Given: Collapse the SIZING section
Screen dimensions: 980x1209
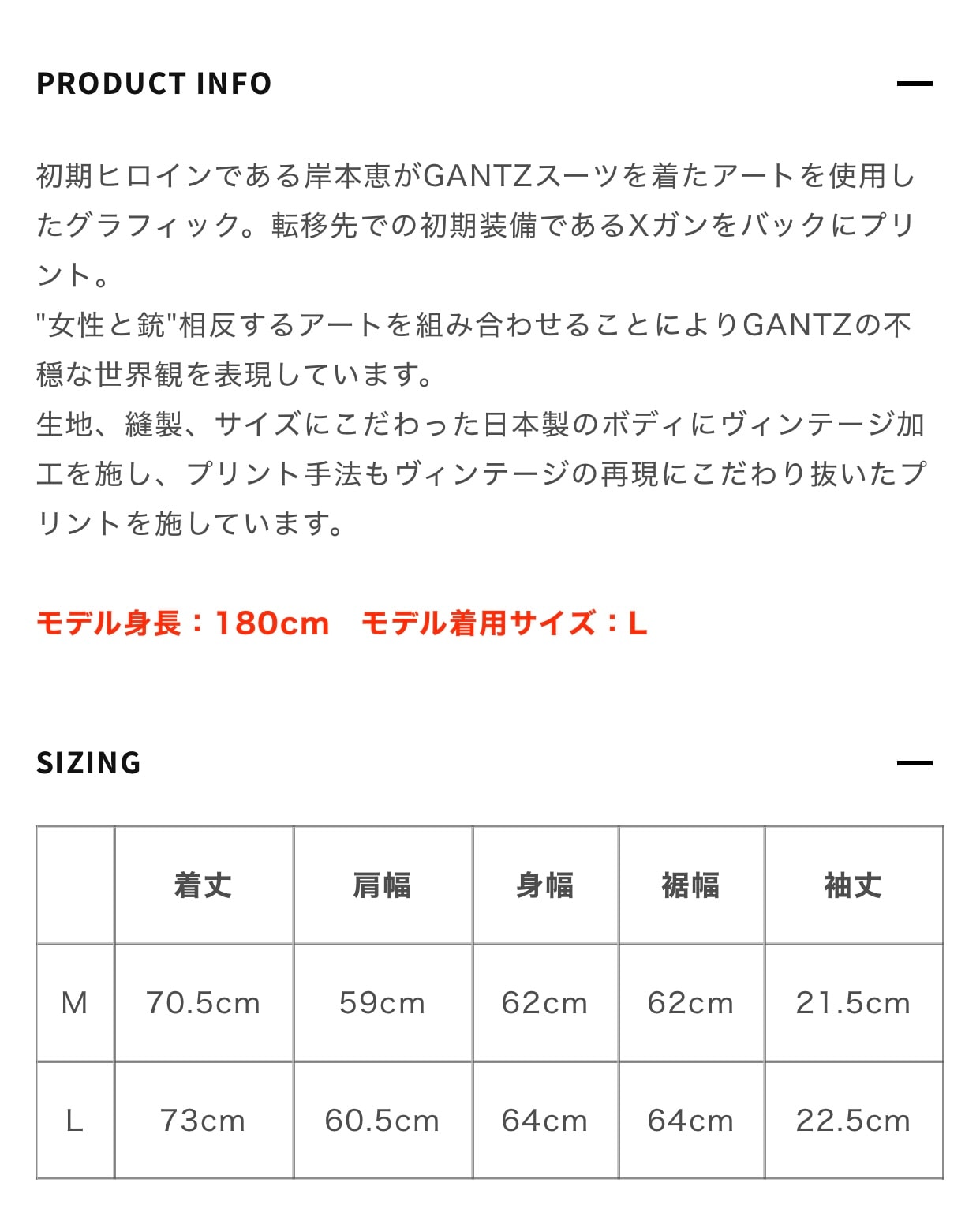Looking at the screenshot, I should tap(915, 763).
